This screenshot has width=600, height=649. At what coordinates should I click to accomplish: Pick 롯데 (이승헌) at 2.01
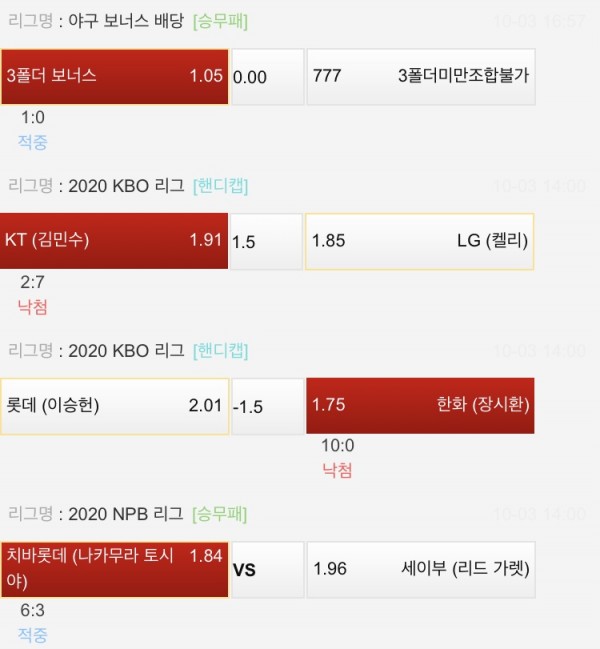[114, 405]
